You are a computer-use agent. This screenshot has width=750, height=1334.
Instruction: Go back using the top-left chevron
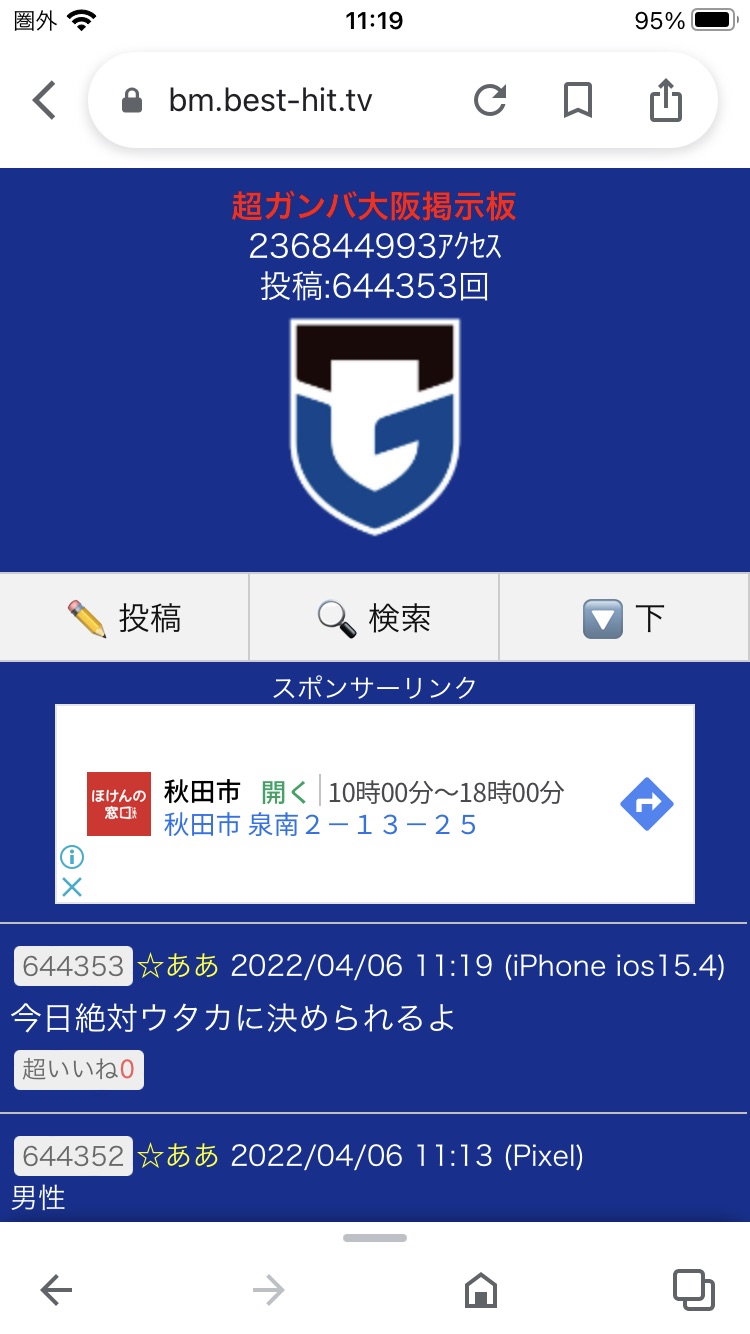tap(45, 101)
